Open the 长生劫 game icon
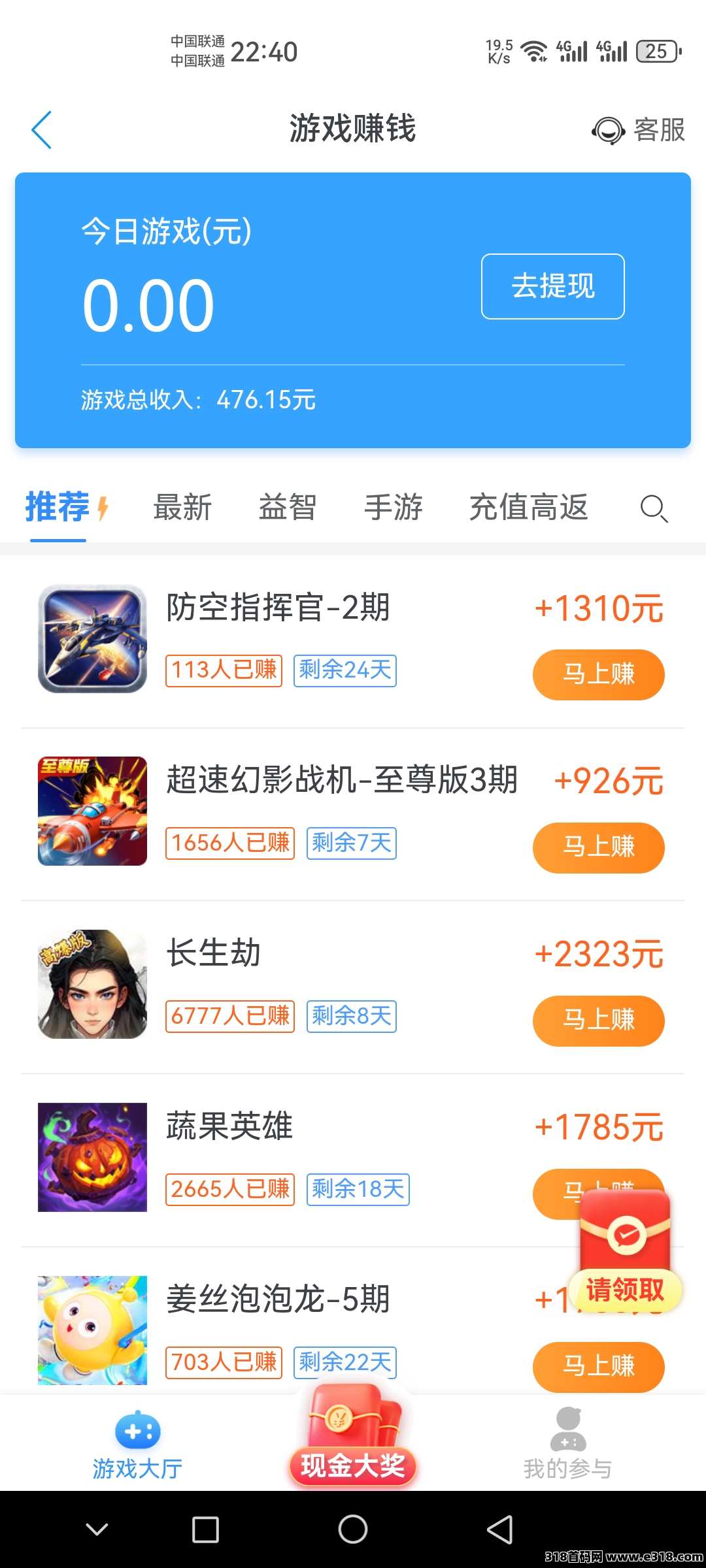Viewport: 706px width, 1568px height. point(92,984)
